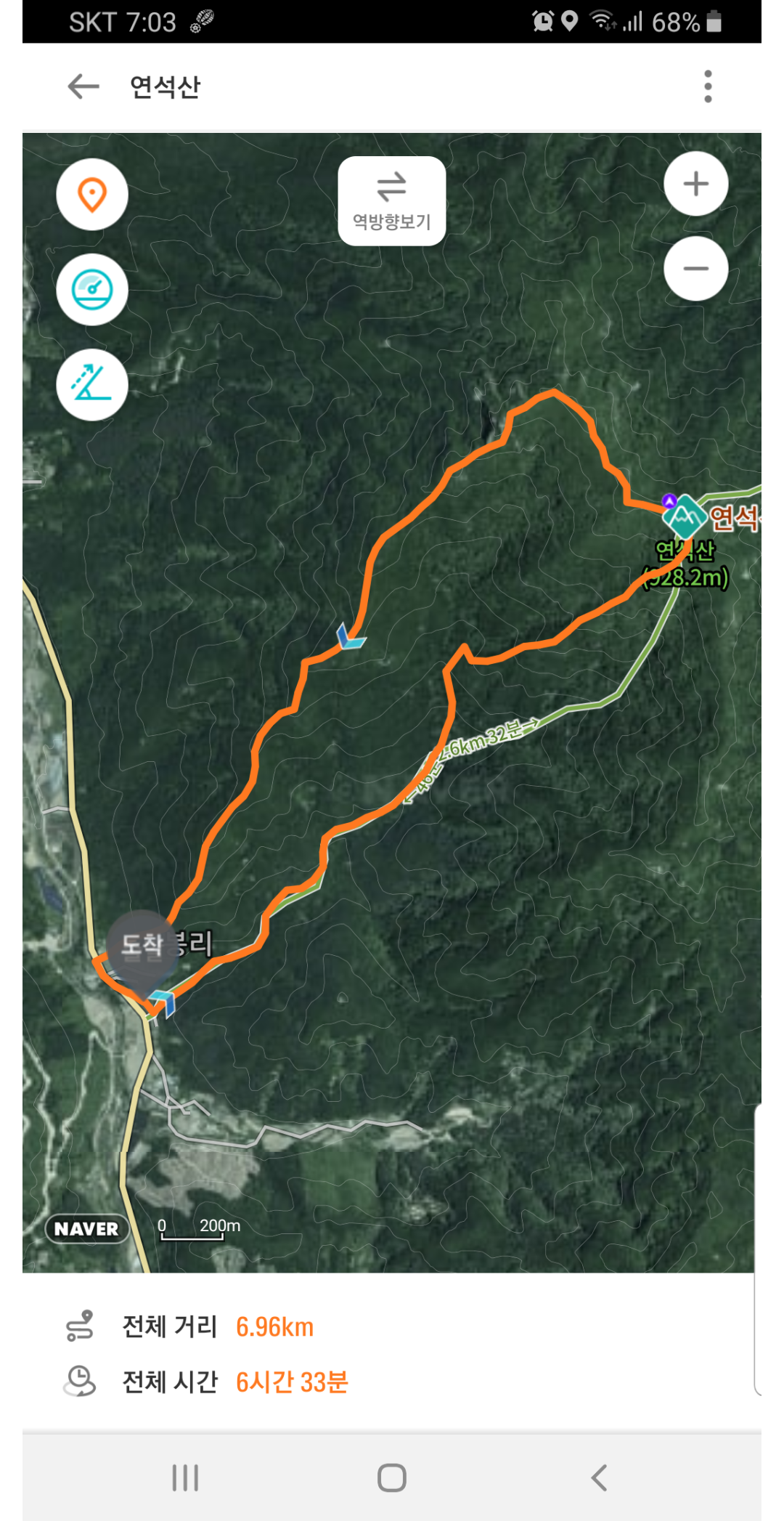
Task: Open recent apps from navigation bar
Action: (186, 1476)
